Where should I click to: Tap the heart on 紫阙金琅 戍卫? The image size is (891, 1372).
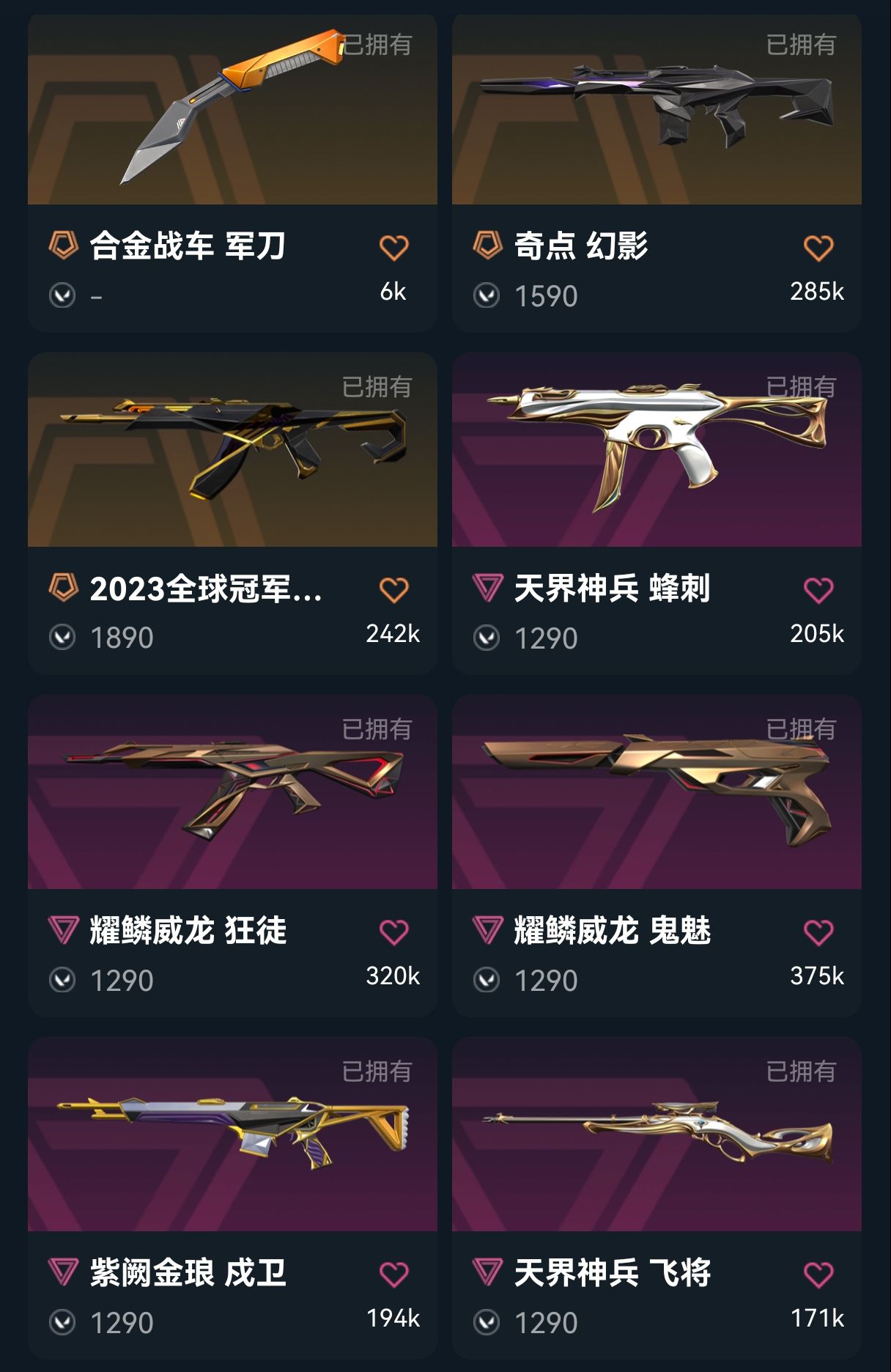click(393, 1275)
